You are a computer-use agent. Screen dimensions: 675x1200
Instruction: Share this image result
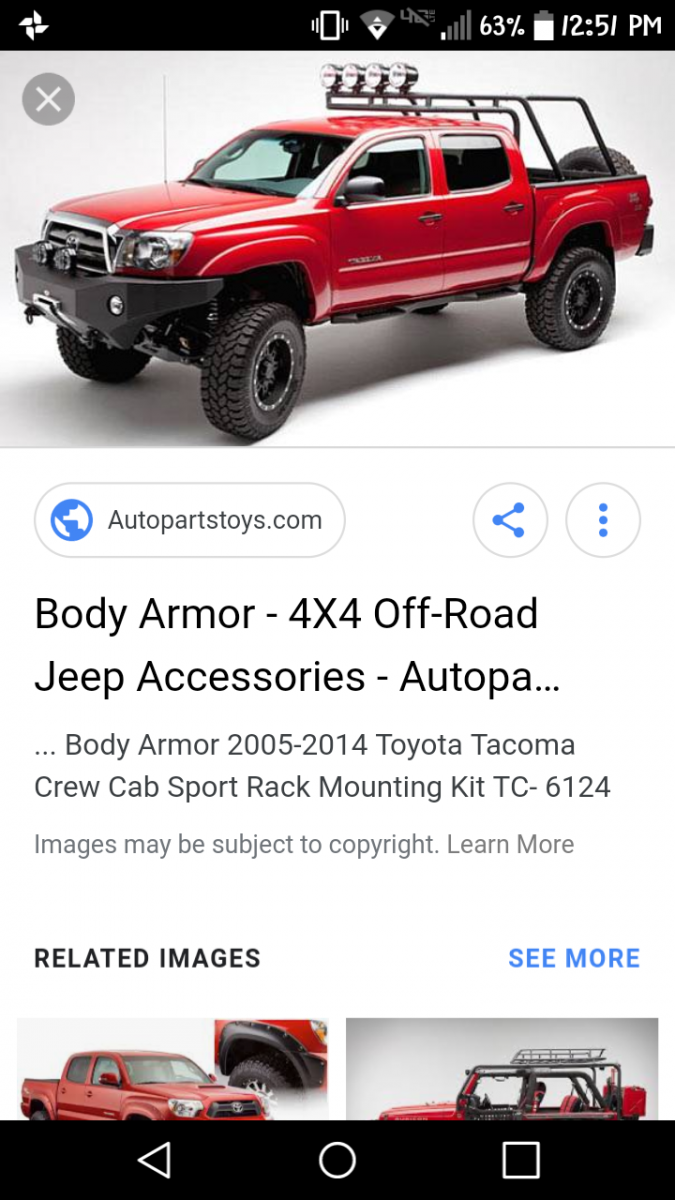(509, 520)
